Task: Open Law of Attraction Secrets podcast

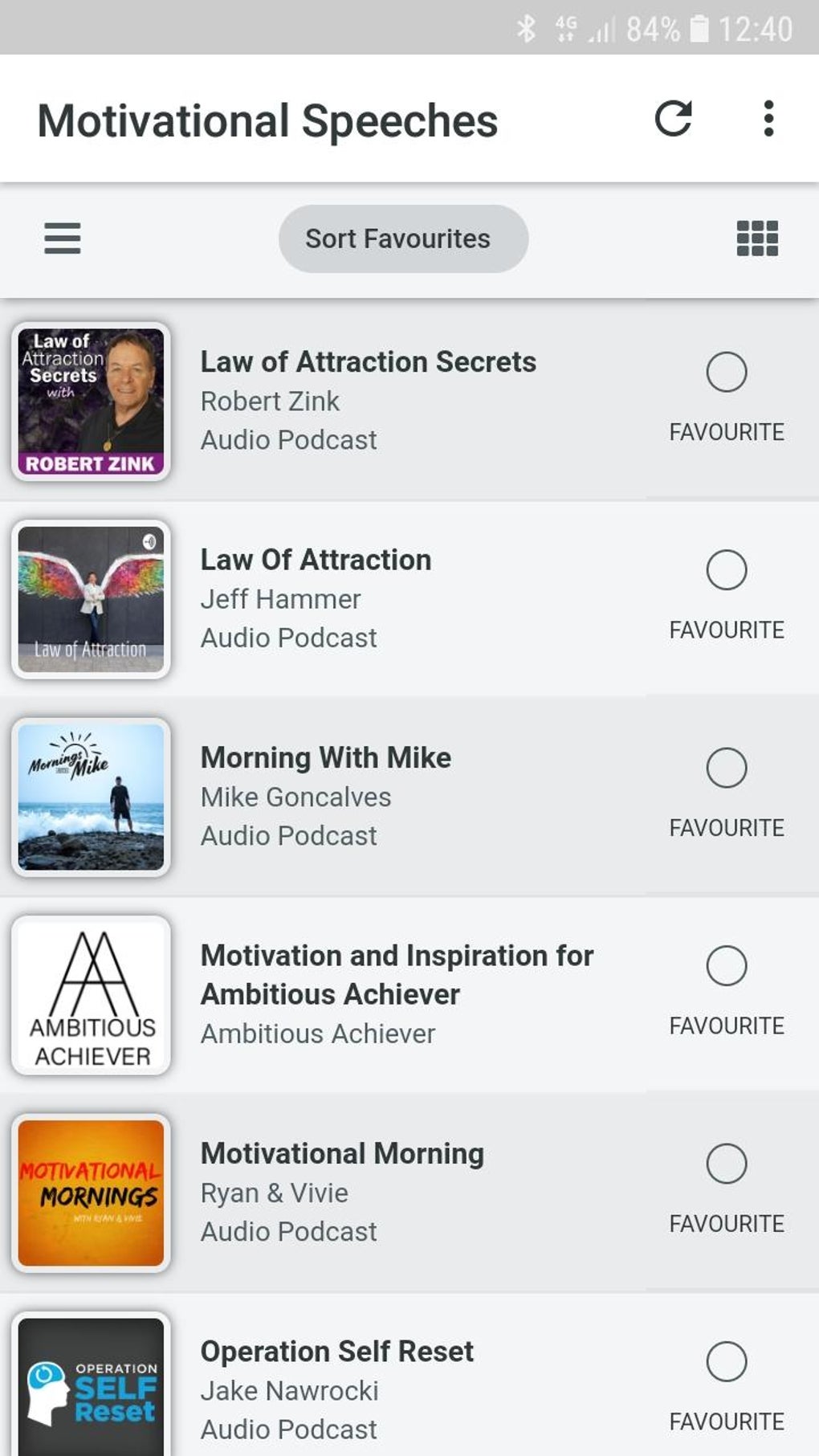Action: click(x=368, y=400)
